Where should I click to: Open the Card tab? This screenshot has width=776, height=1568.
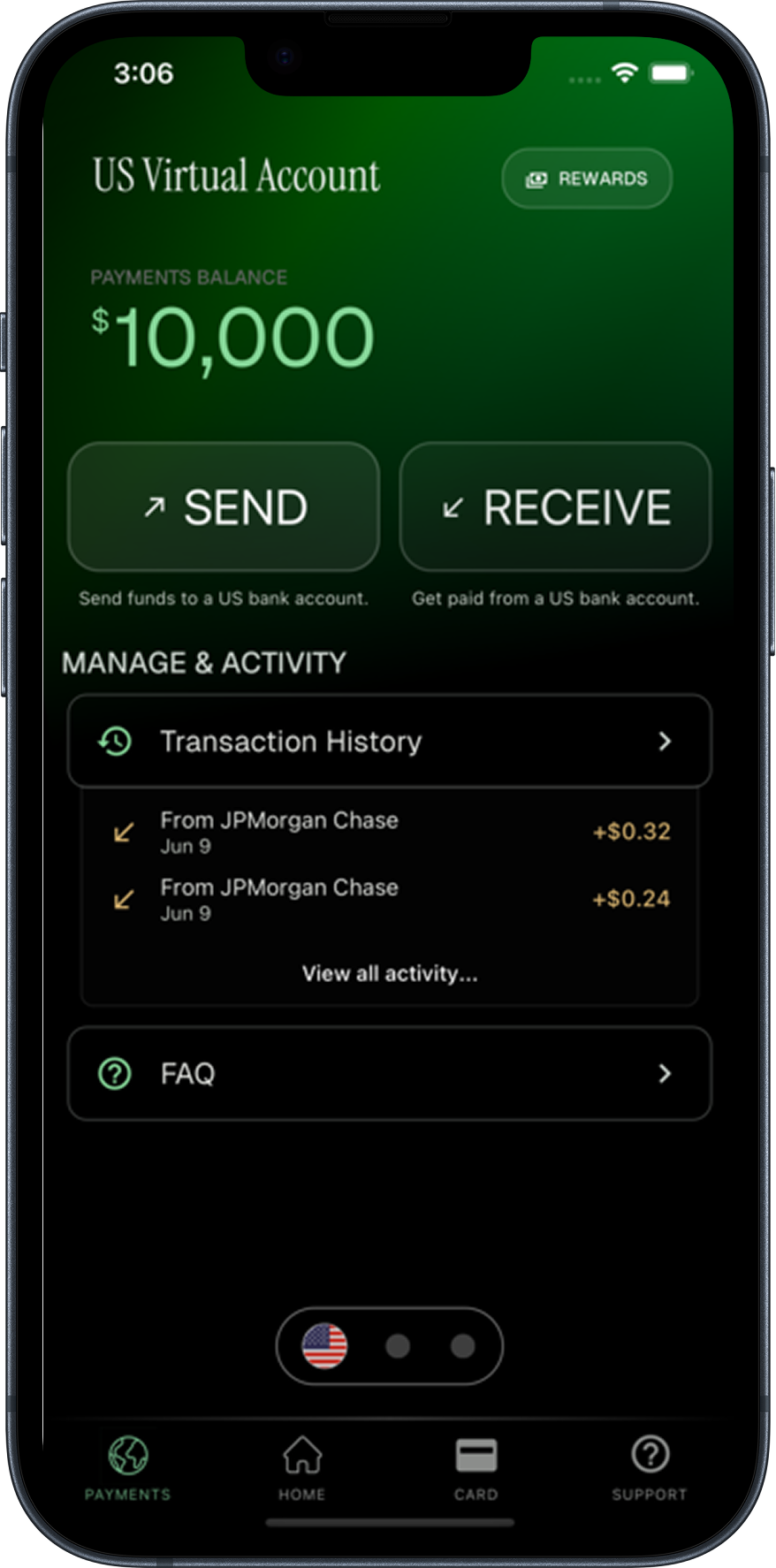(476, 1468)
